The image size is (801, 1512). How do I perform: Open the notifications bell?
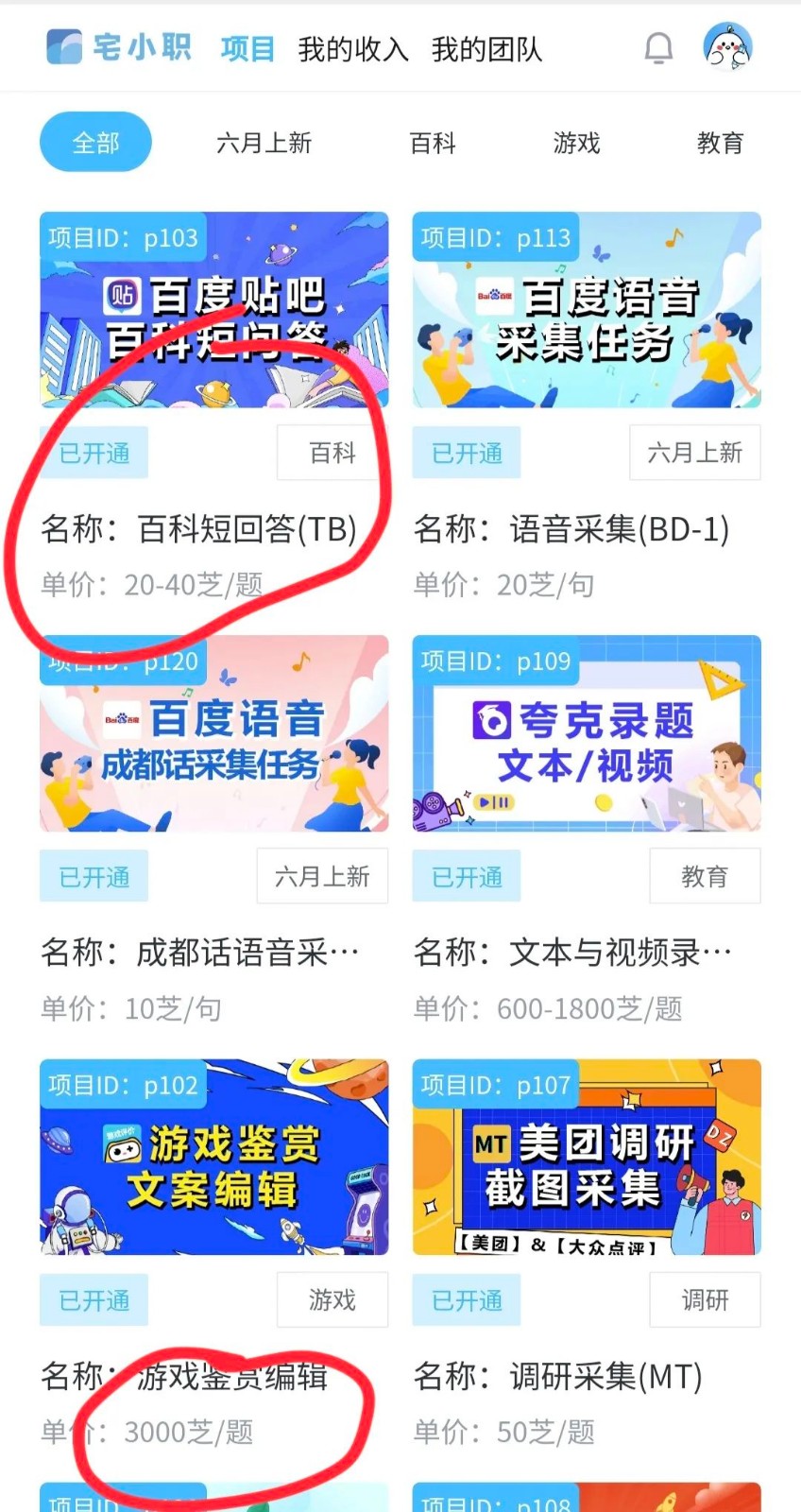(658, 48)
